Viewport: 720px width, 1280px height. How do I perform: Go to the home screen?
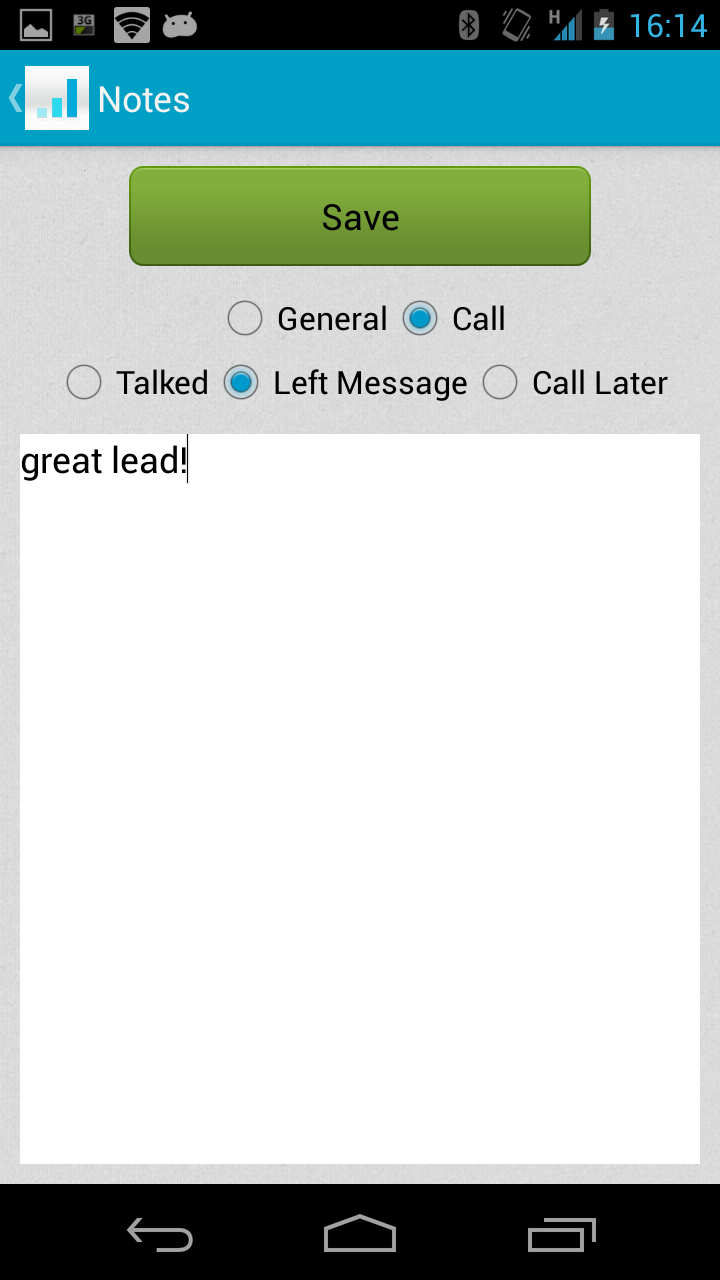(x=360, y=1235)
